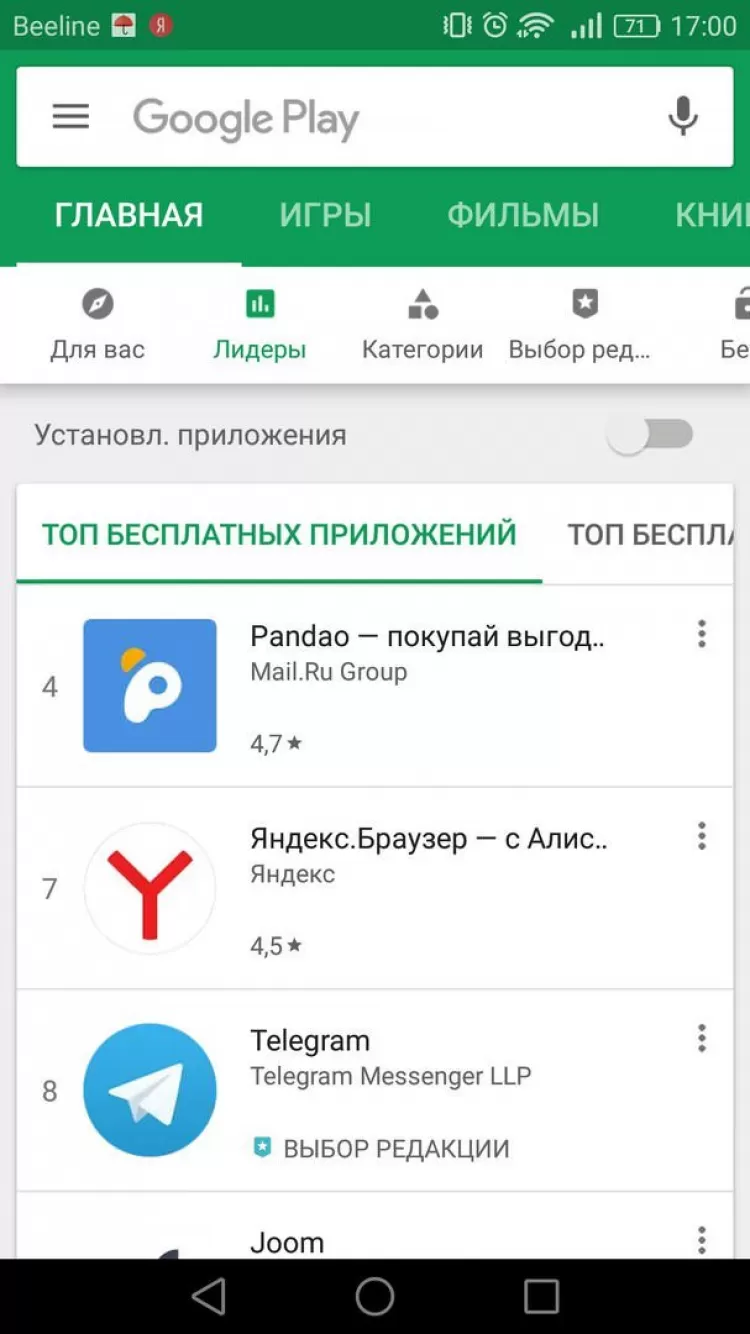The width and height of the screenshot is (750, 1334).
Task: Switch to the ФИЛЬМЫ tab
Action: (522, 215)
